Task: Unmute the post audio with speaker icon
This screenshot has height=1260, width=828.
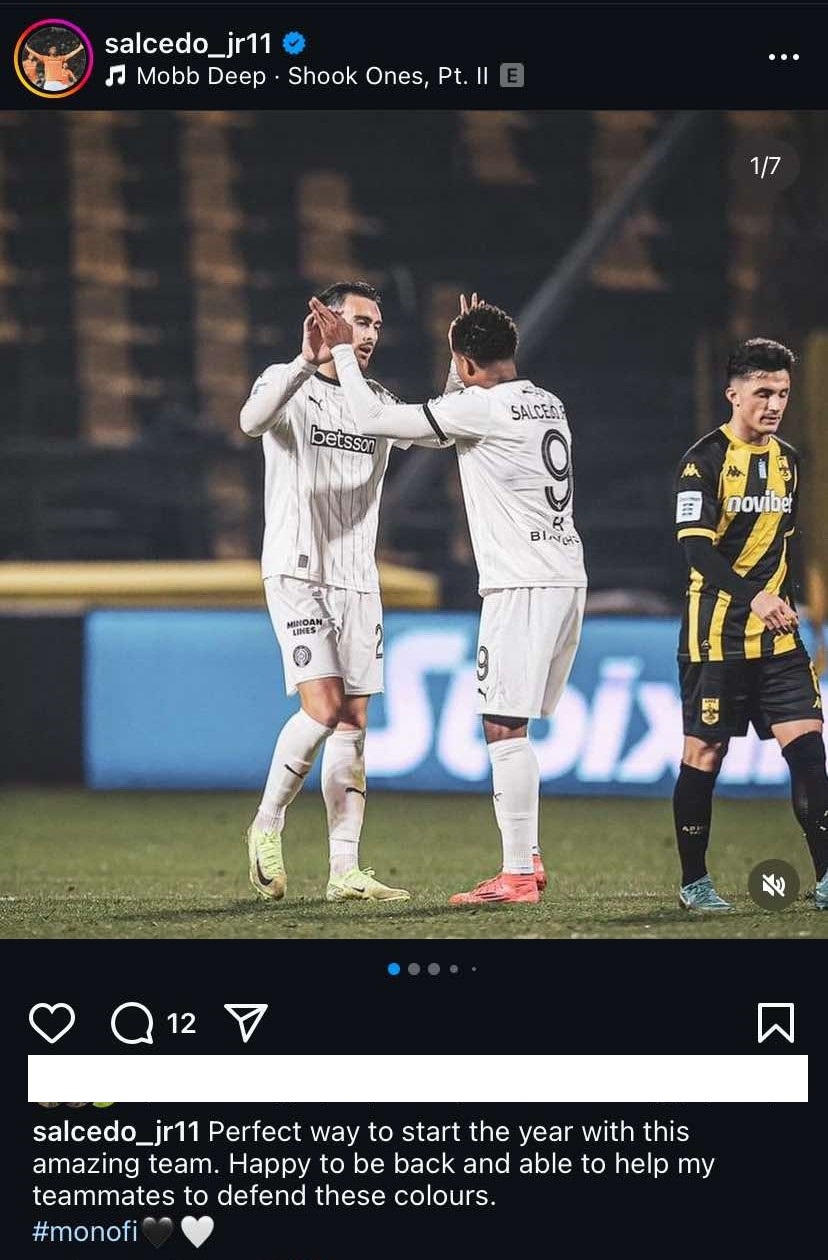Action: (775, 884)
